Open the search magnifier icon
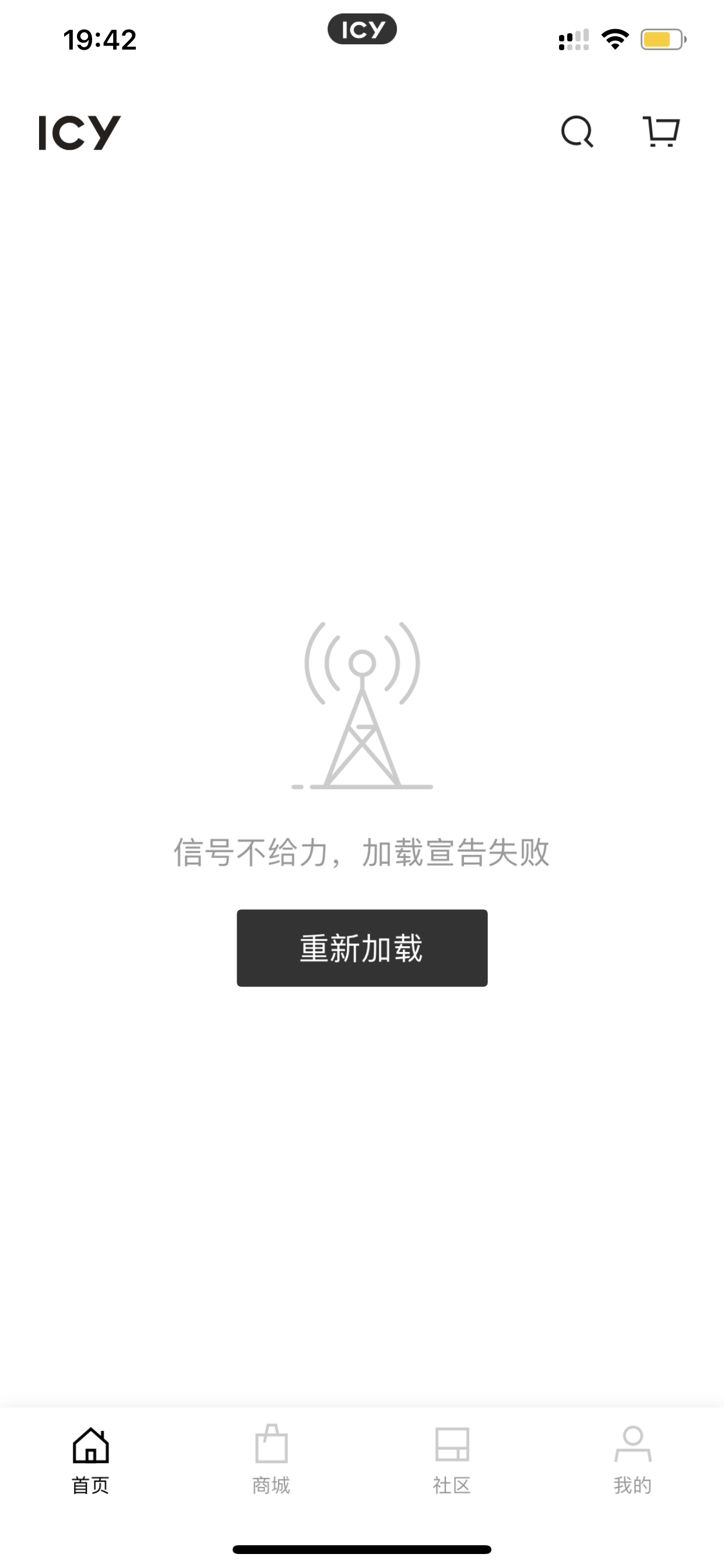This screenshot has width=724, height=1568. (577, 131)
